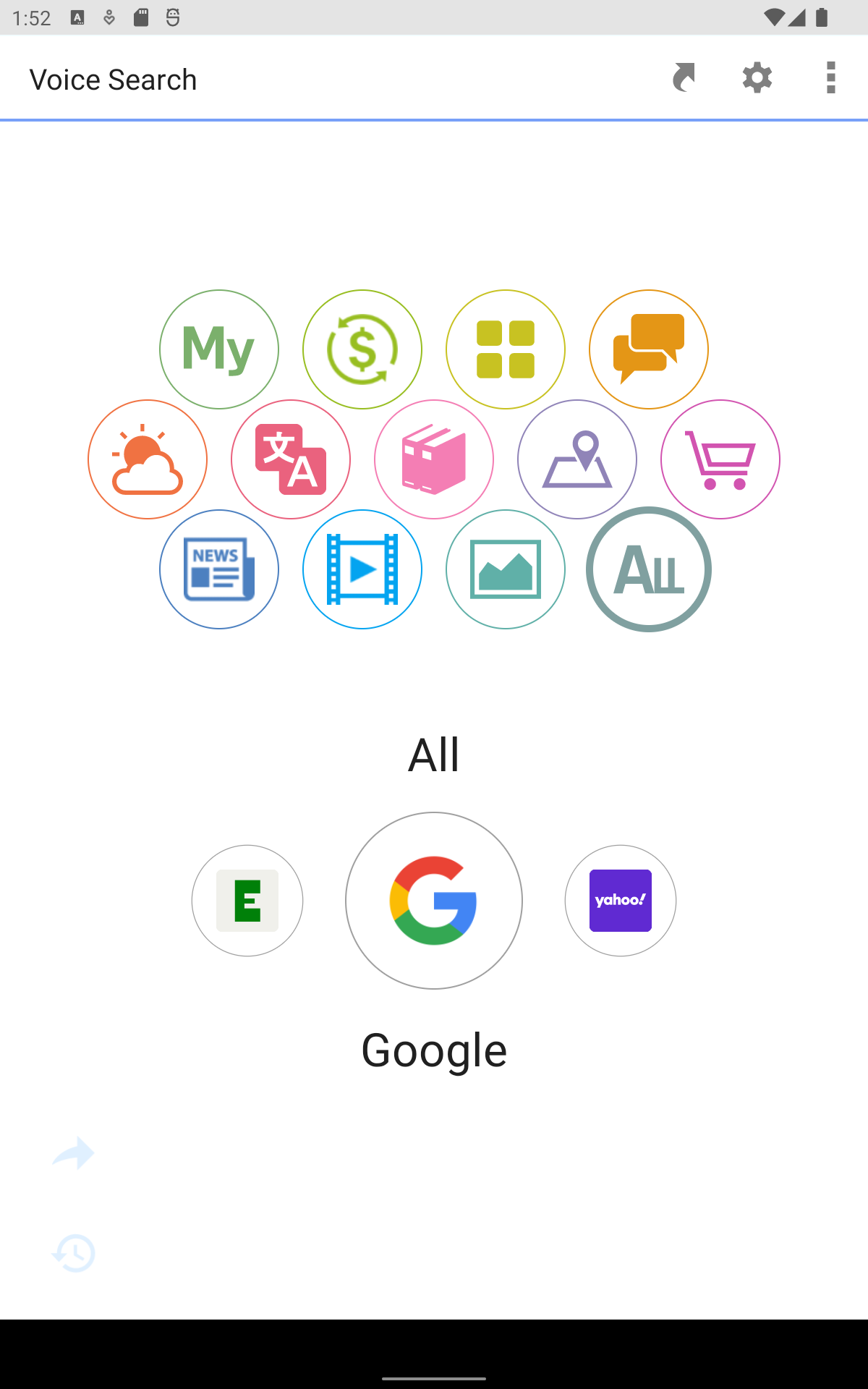Image resolution: width=868 pixels, height=1389 pixels.
Task: Open the search history icon
Action: tap(74, 1253)
